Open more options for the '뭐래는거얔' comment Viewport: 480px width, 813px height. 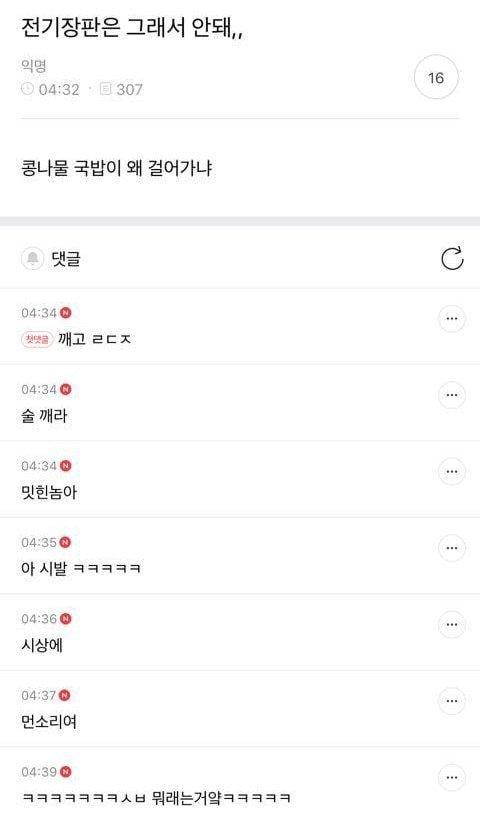point(451,777)
